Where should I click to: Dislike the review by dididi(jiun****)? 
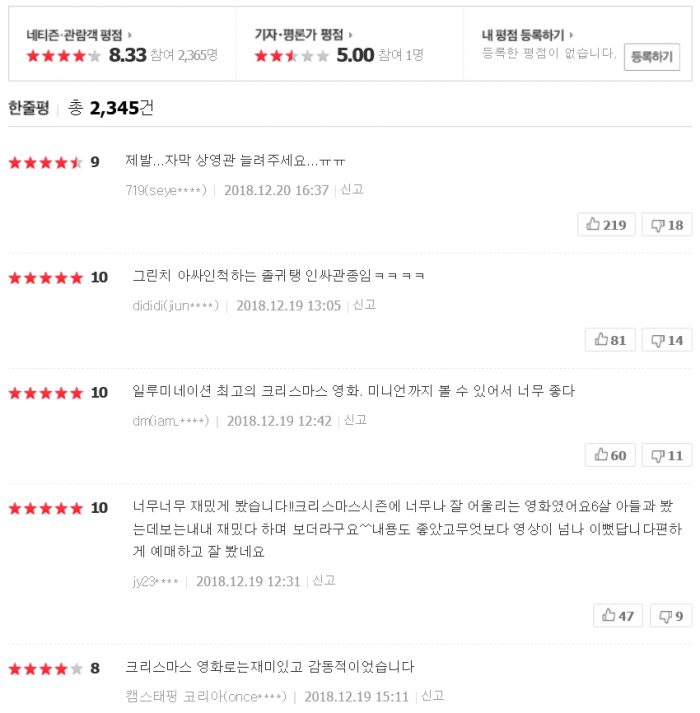click(667, 340)
